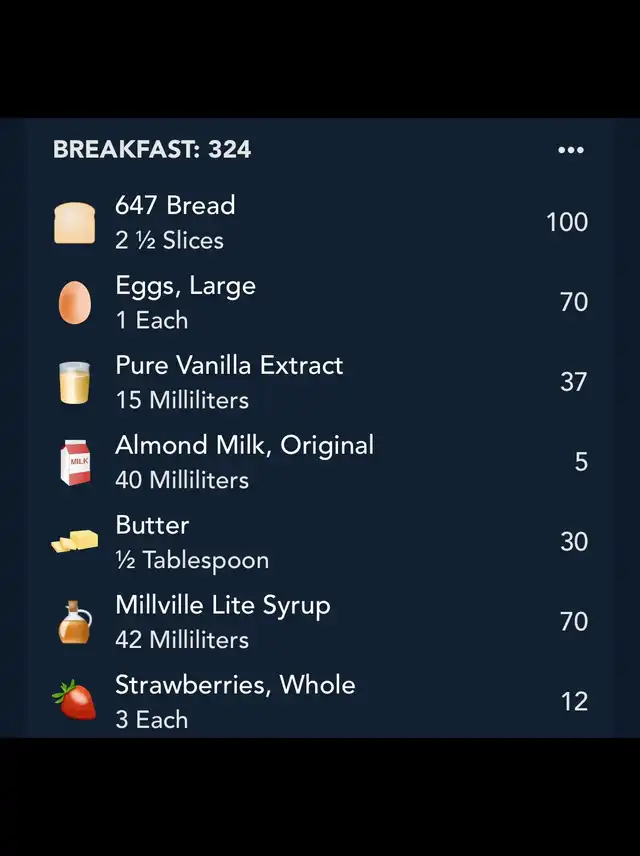
Task: Open the Breakfast overflow menu
Action: pyautogui.click(x=570, y=150)
